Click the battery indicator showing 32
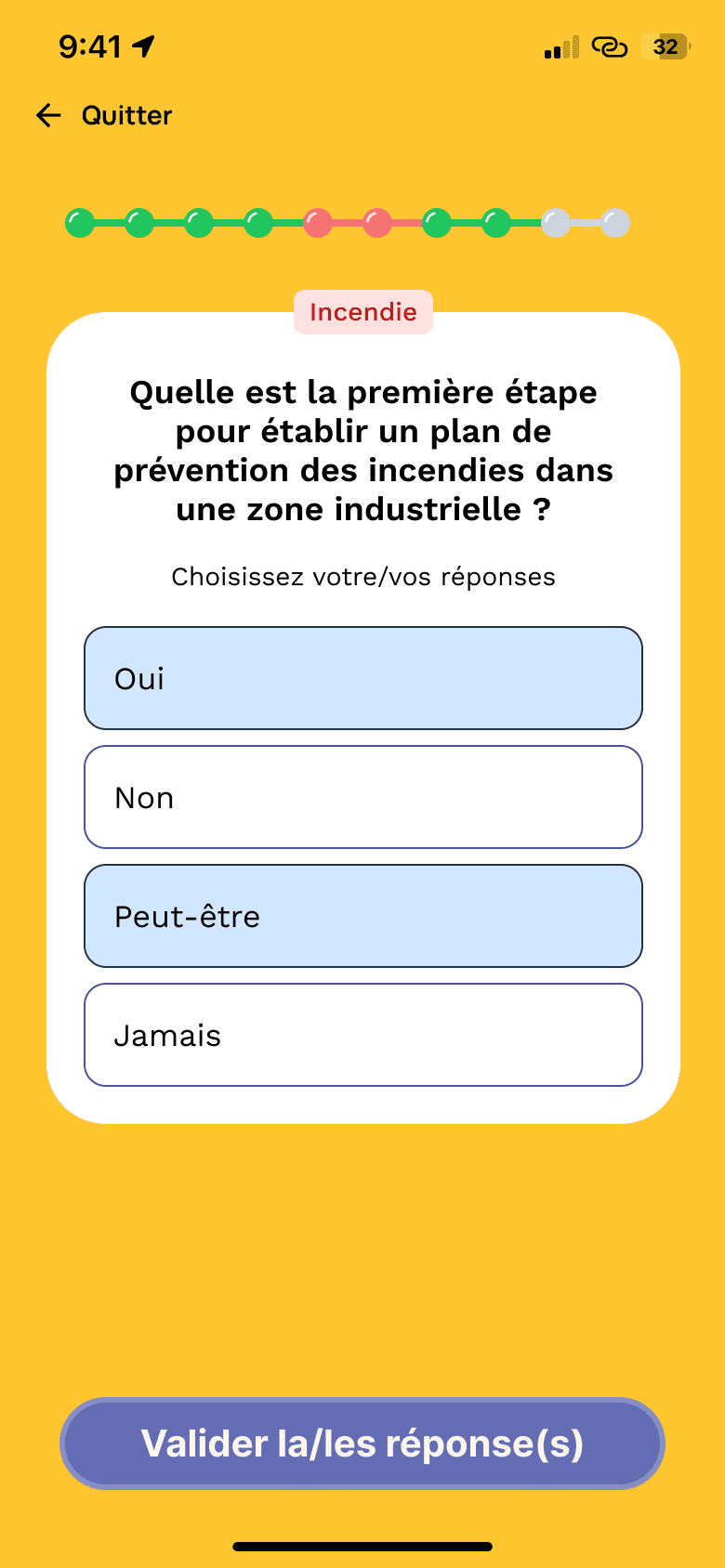Viewport: 725px width, 1568px height. [x=665, y=46]
